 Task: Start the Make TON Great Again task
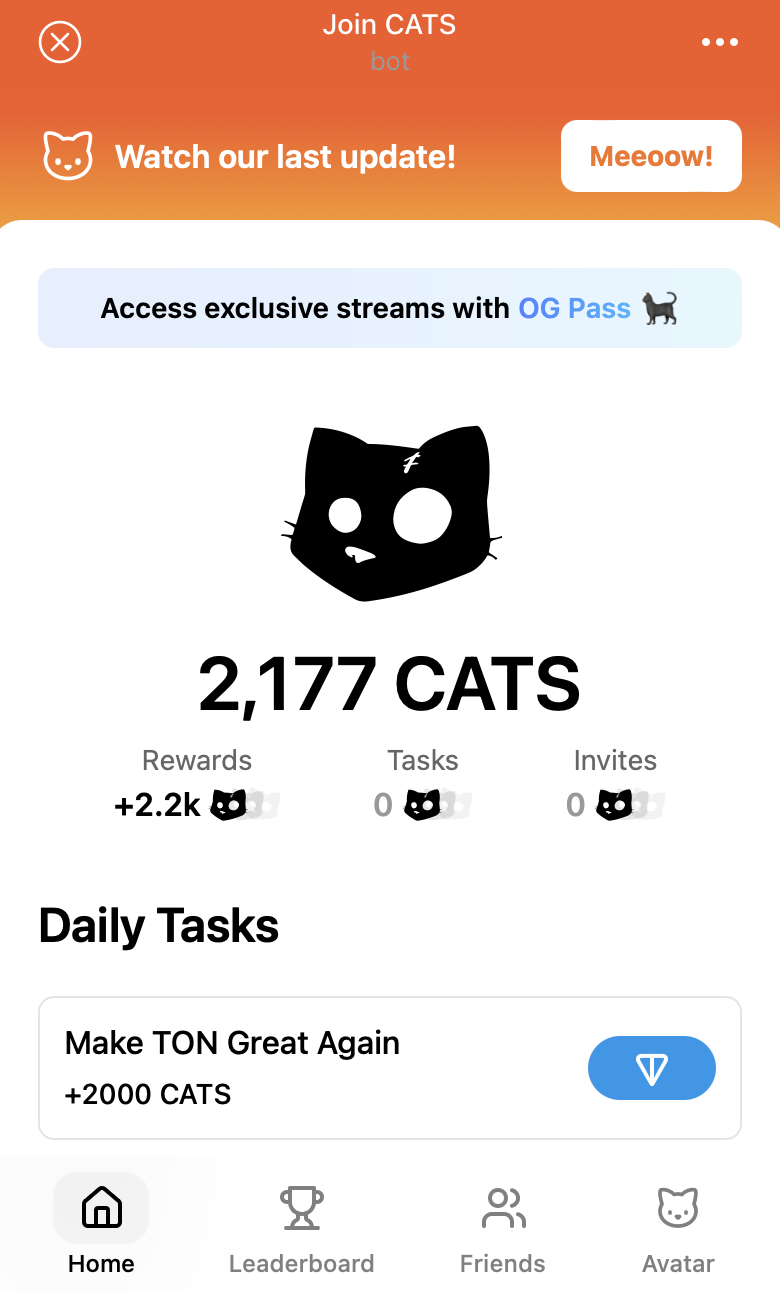(651, 1068)
